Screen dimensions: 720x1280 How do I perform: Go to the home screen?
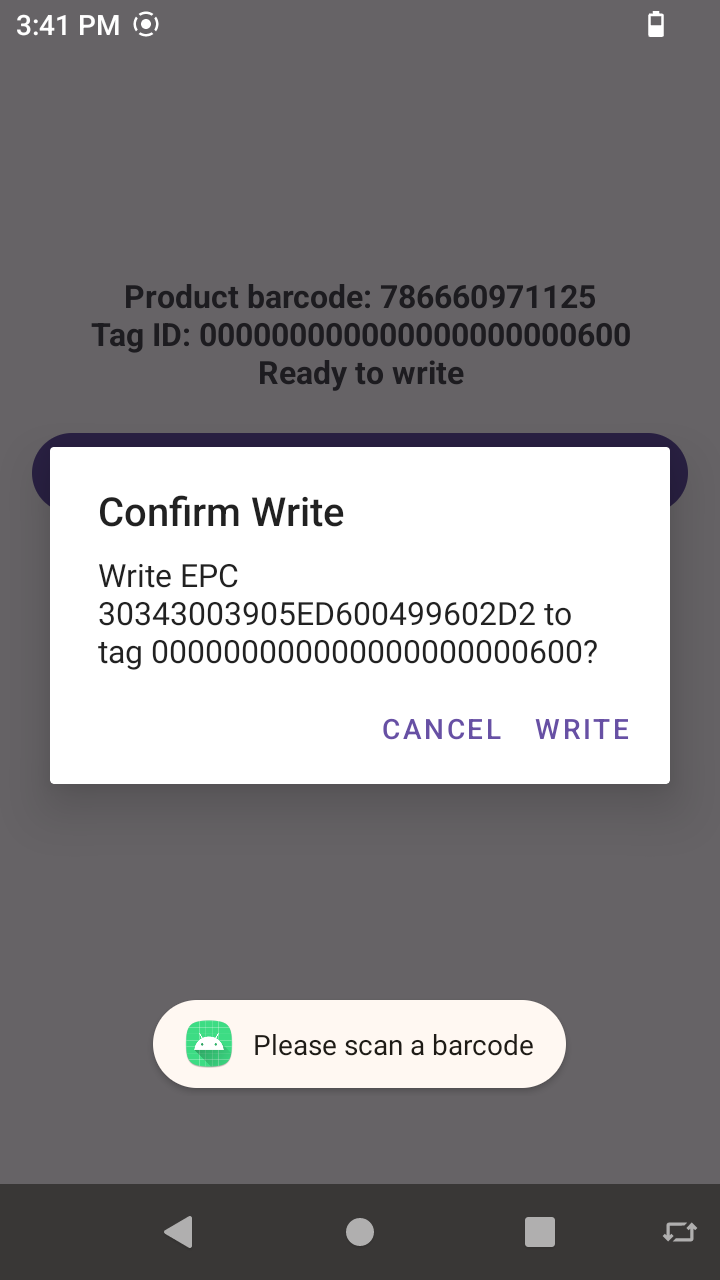360,1232
